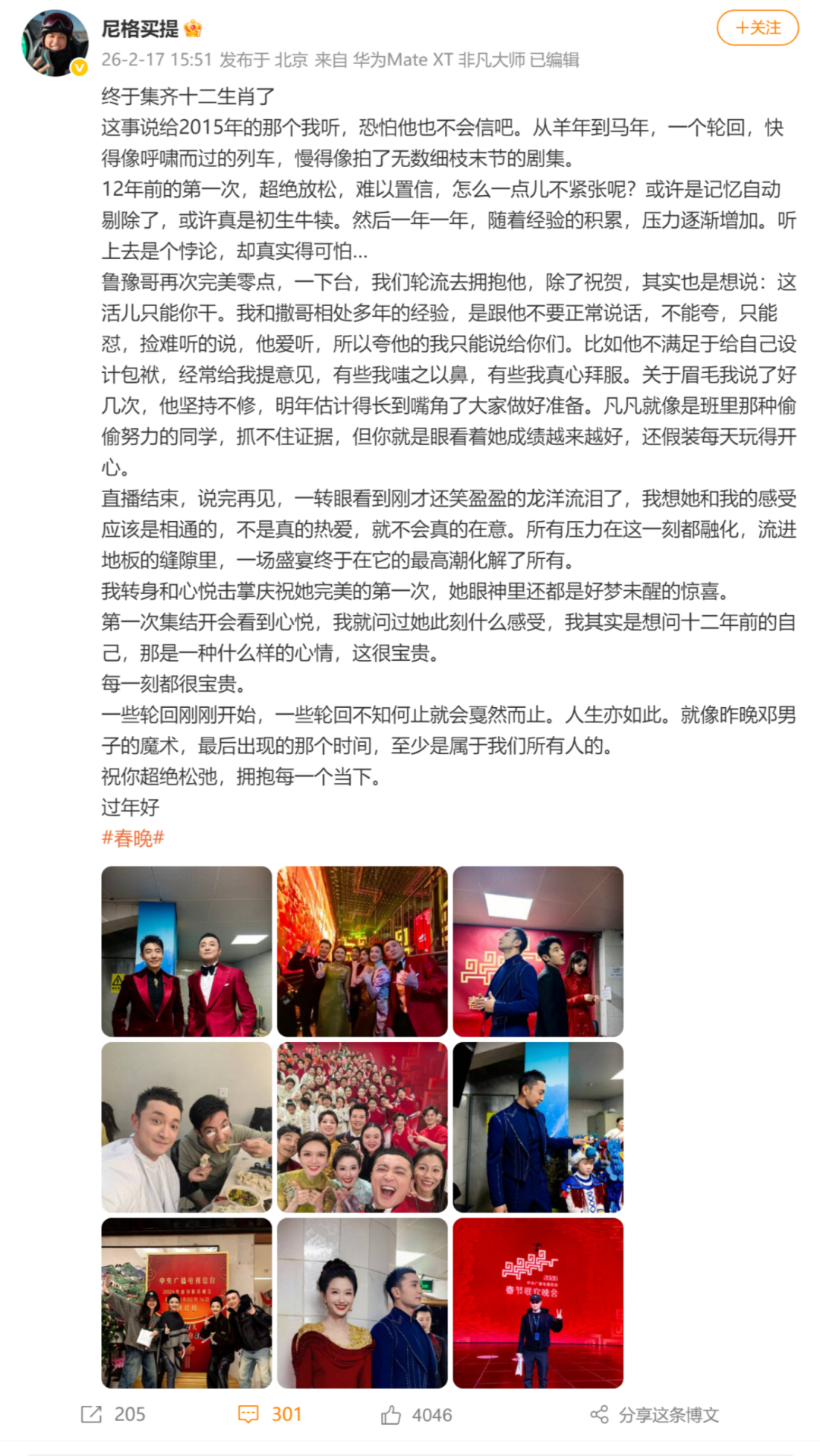Screen dimensions: 820x1456
Task: Open photo of two men in red suits
Action: [187, 951]
